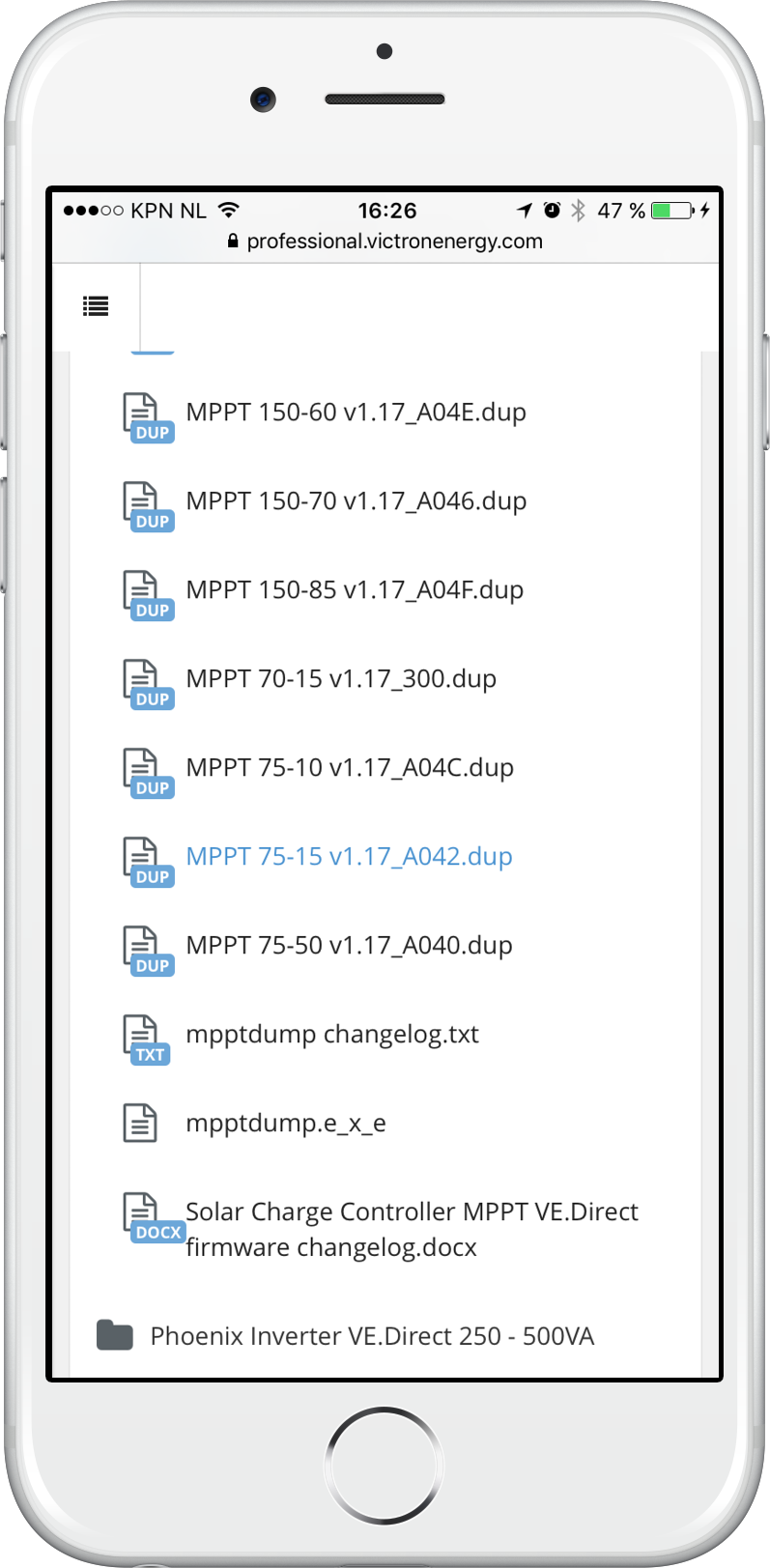Select MPPT 150-85 v1.17_A04F.dup
This screenshot has width=770, height=1568.
pos(354,590)
